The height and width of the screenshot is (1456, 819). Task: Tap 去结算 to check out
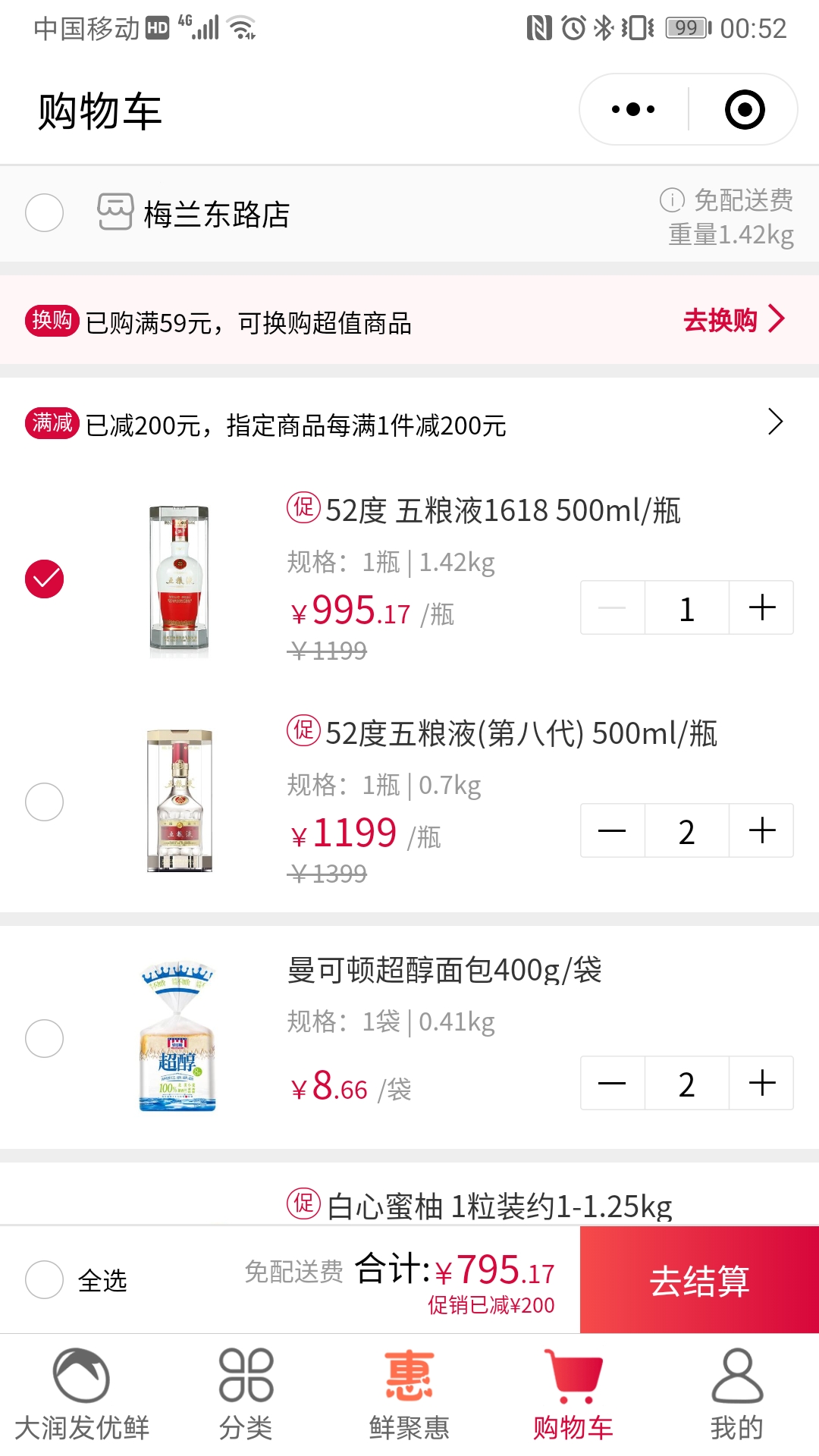tap(699, 1280)
